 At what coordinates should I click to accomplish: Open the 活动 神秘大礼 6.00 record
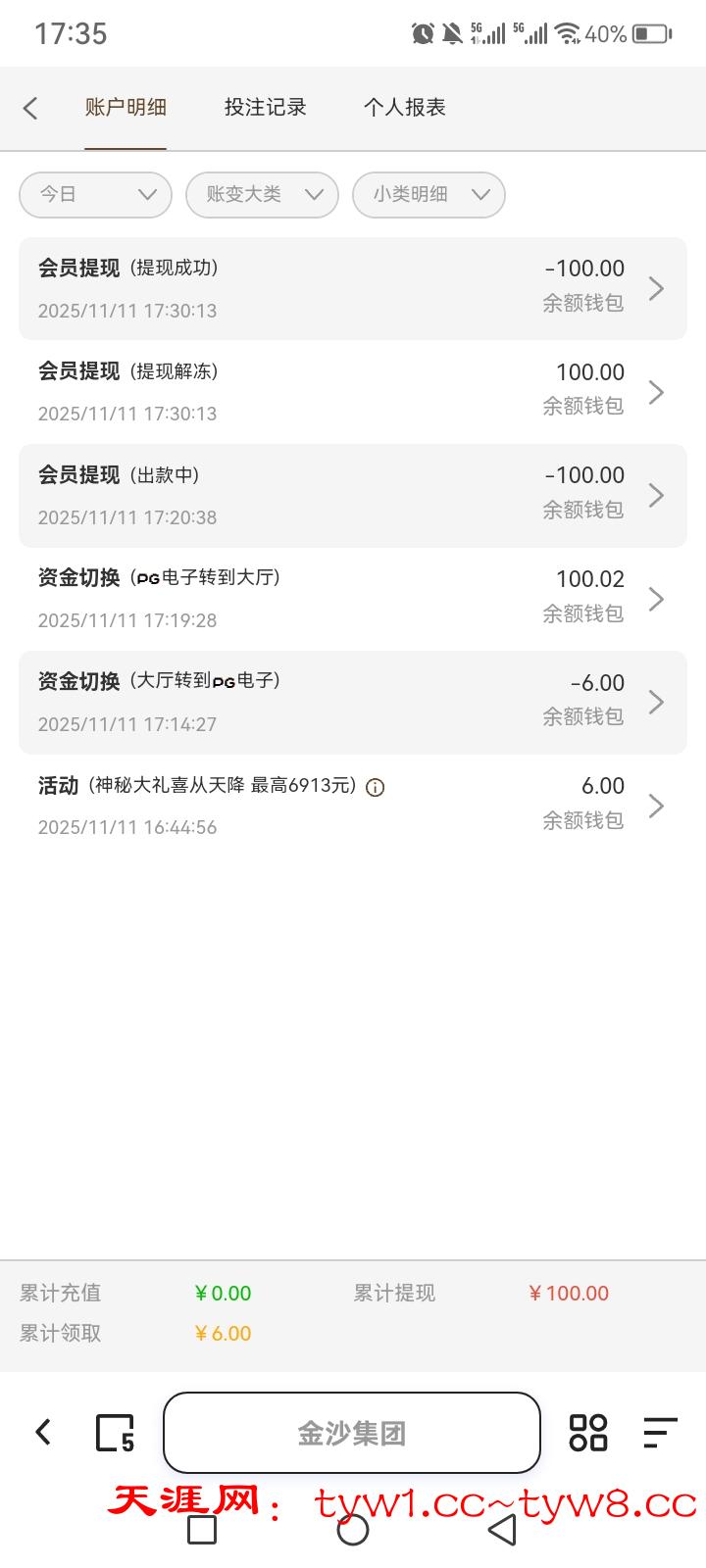(352, 806)
